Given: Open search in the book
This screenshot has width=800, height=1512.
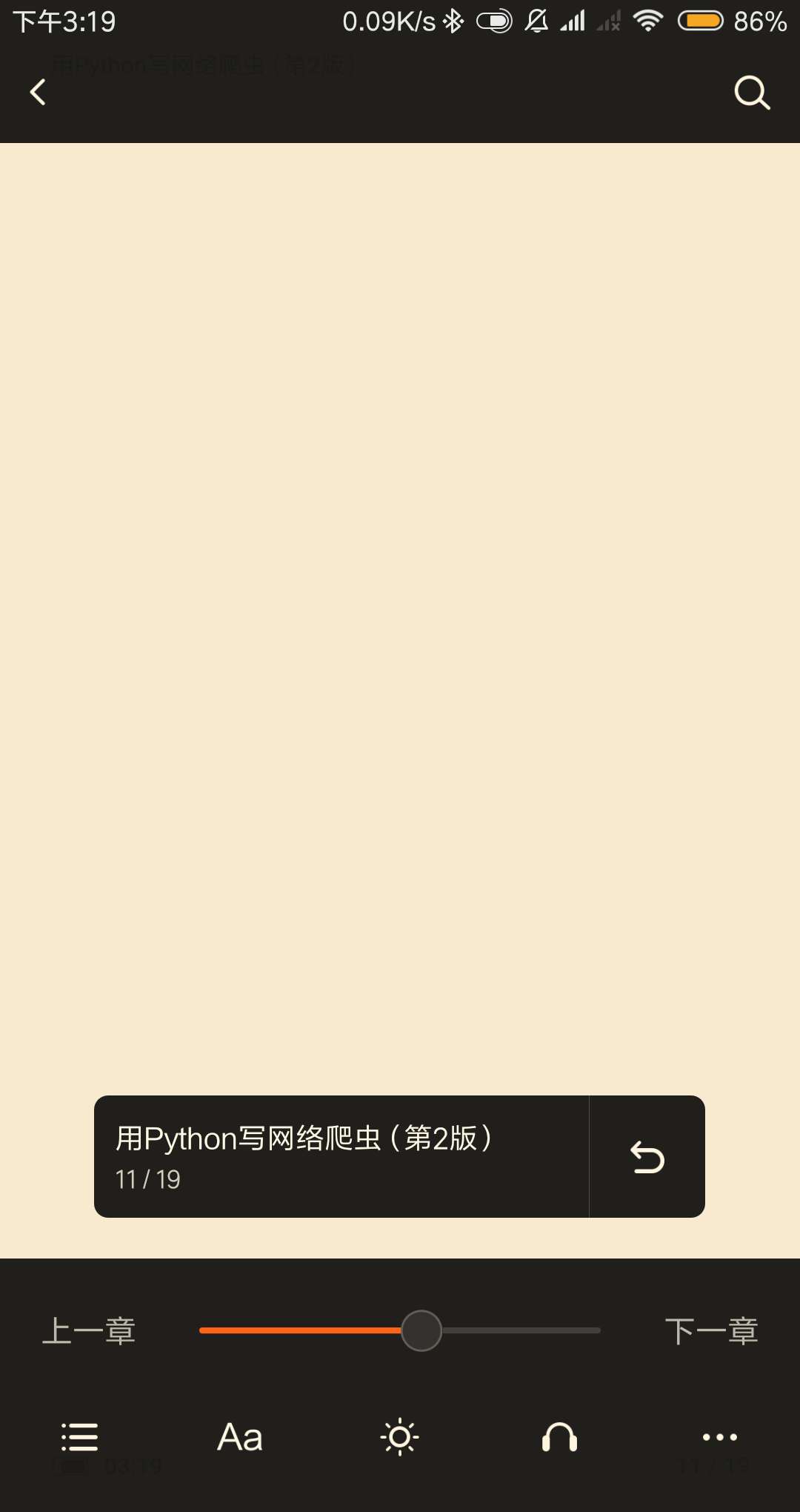Looking at the screenshot, I should pos(752,93).
